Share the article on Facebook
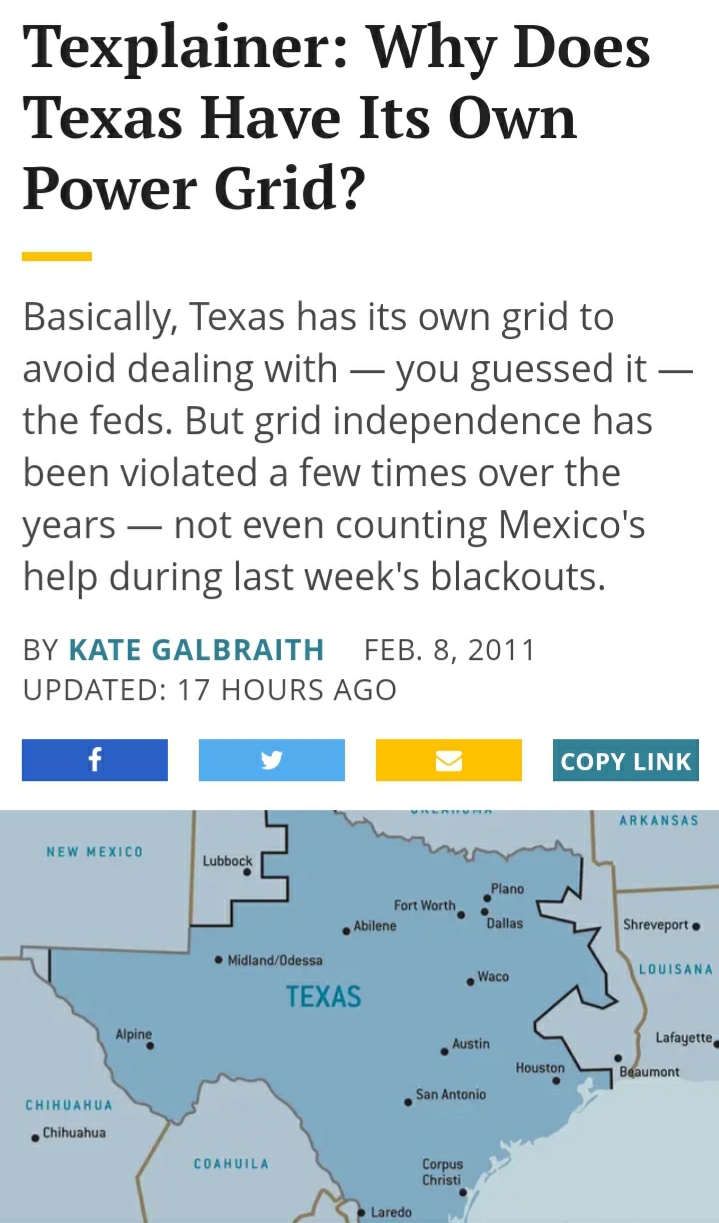The image size is (719, 1223). 95,760
